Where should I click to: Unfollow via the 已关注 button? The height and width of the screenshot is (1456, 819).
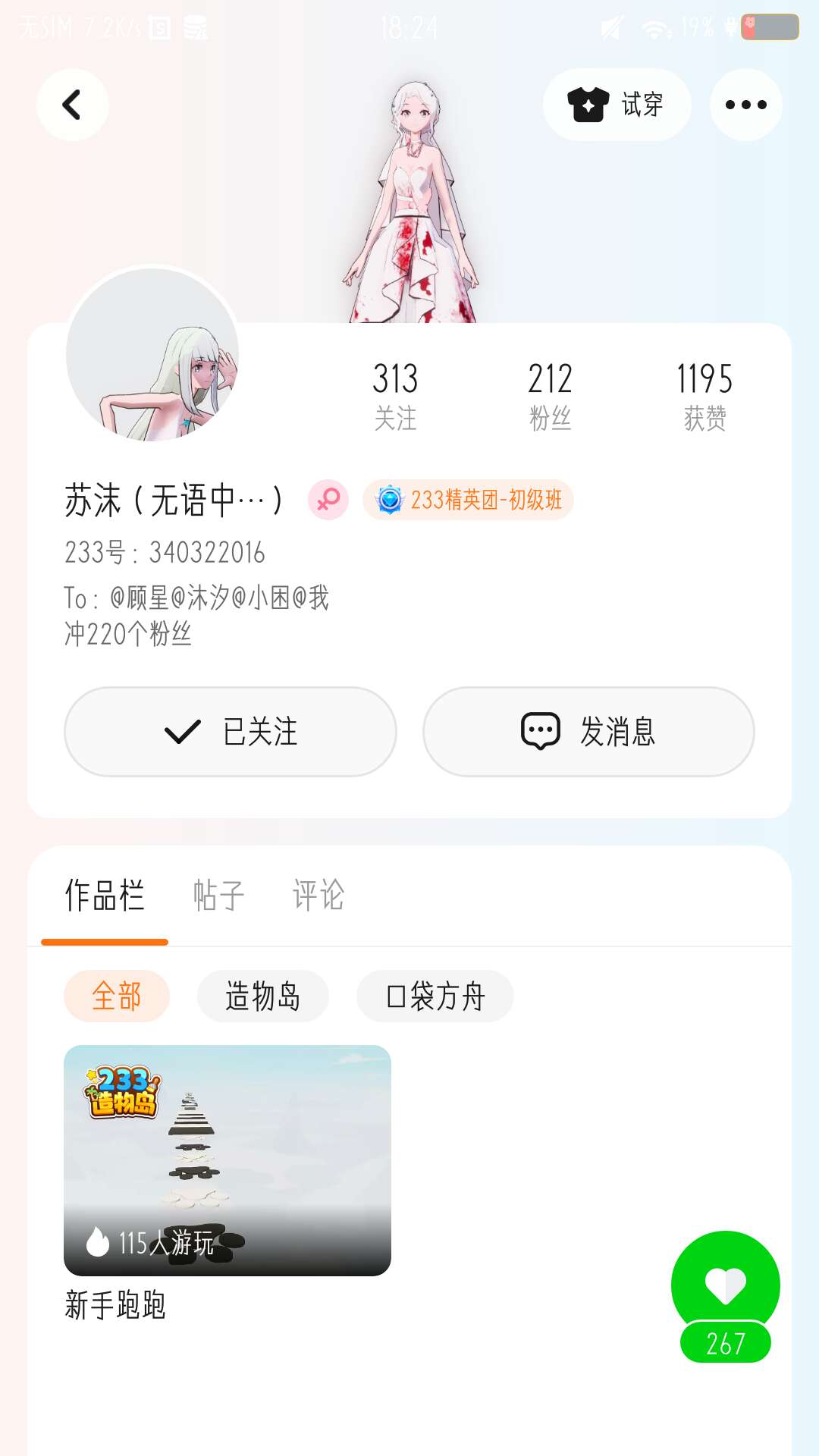click(x=231, y=732)
